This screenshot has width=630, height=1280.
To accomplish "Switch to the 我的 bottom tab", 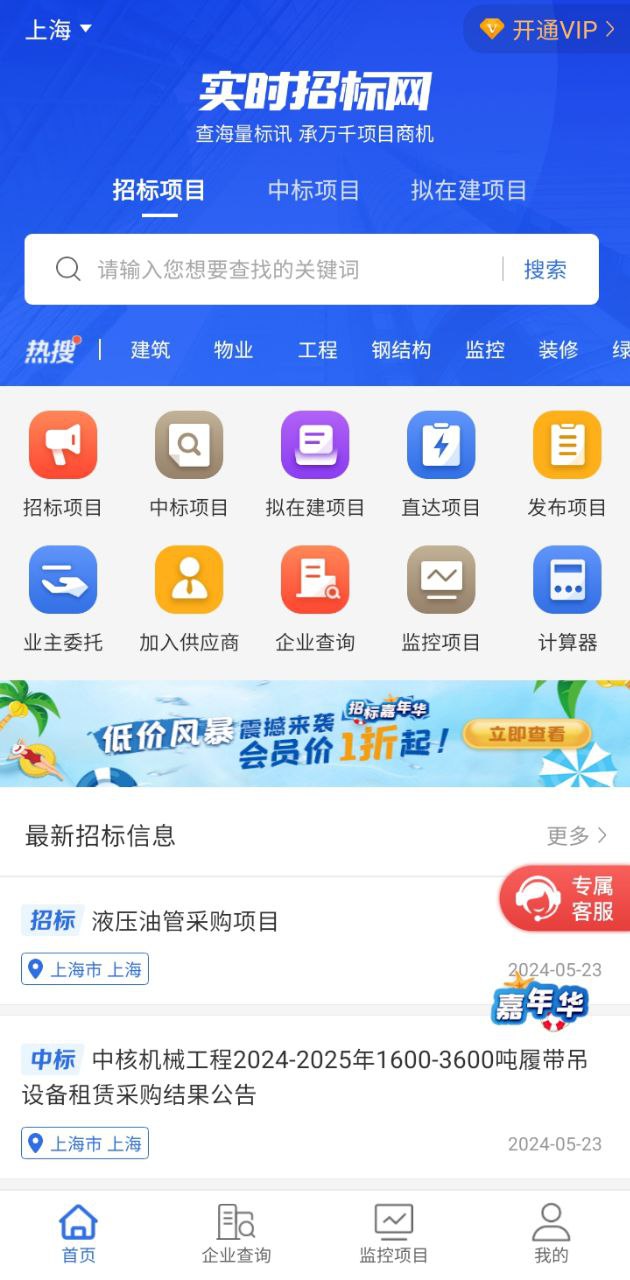I will point(551,1233).
